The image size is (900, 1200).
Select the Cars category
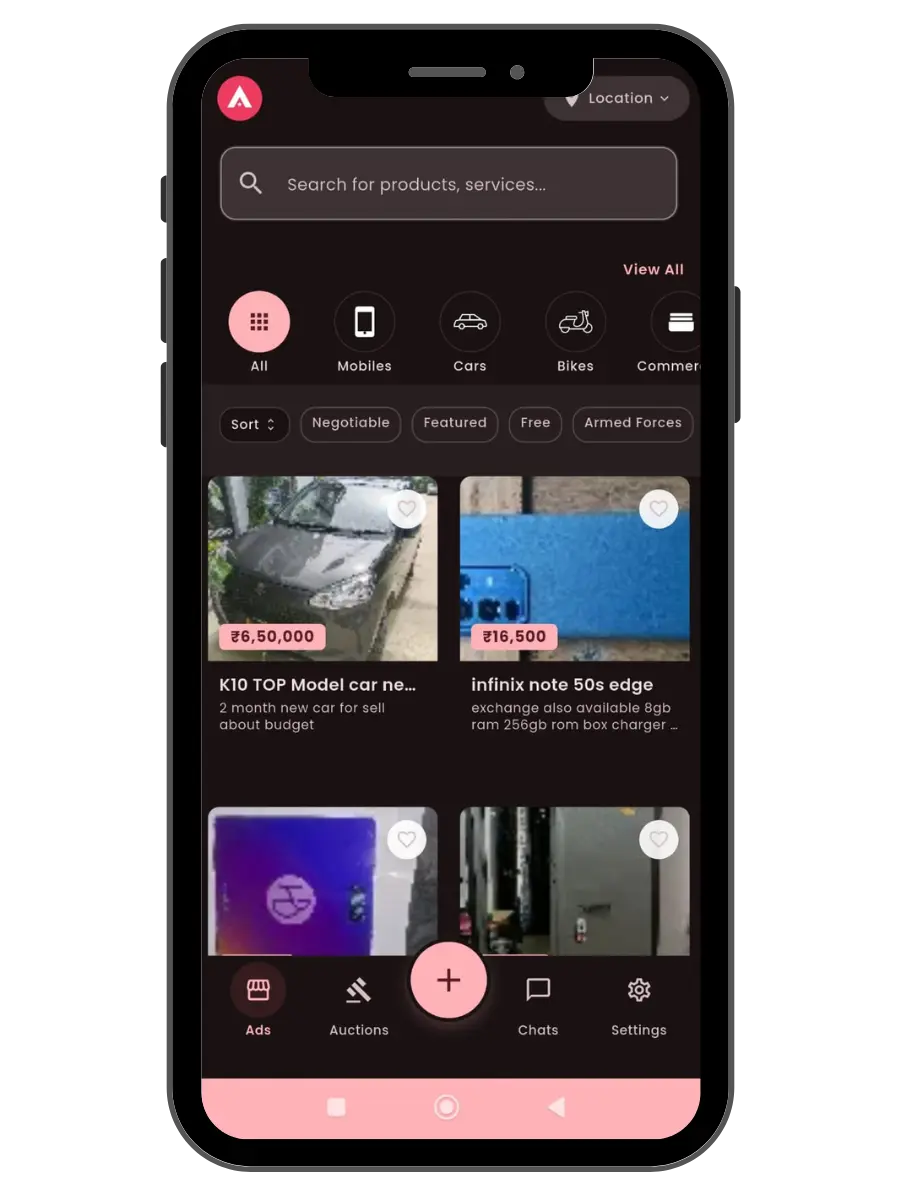click(469, 323)
